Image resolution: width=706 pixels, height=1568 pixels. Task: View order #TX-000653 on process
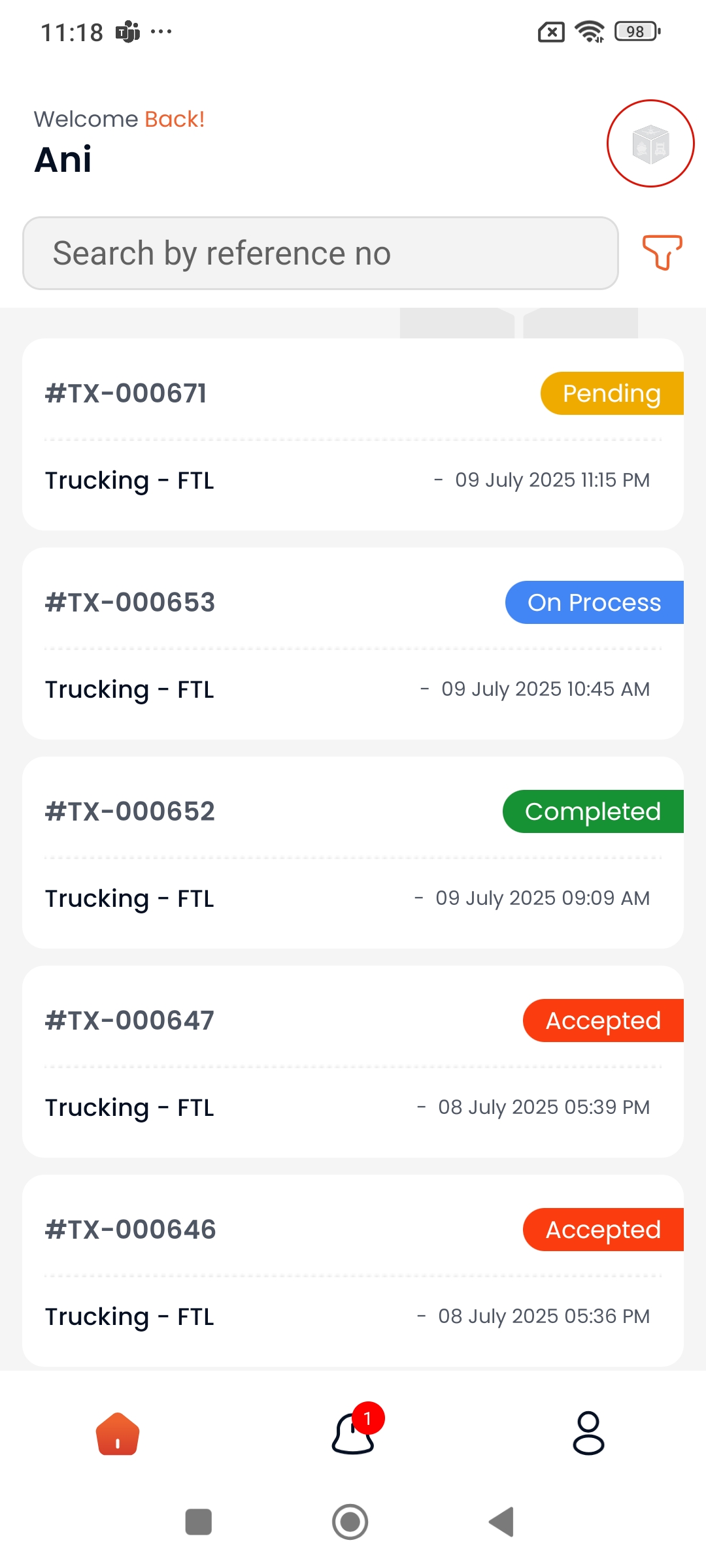click(x=353, y=644)
